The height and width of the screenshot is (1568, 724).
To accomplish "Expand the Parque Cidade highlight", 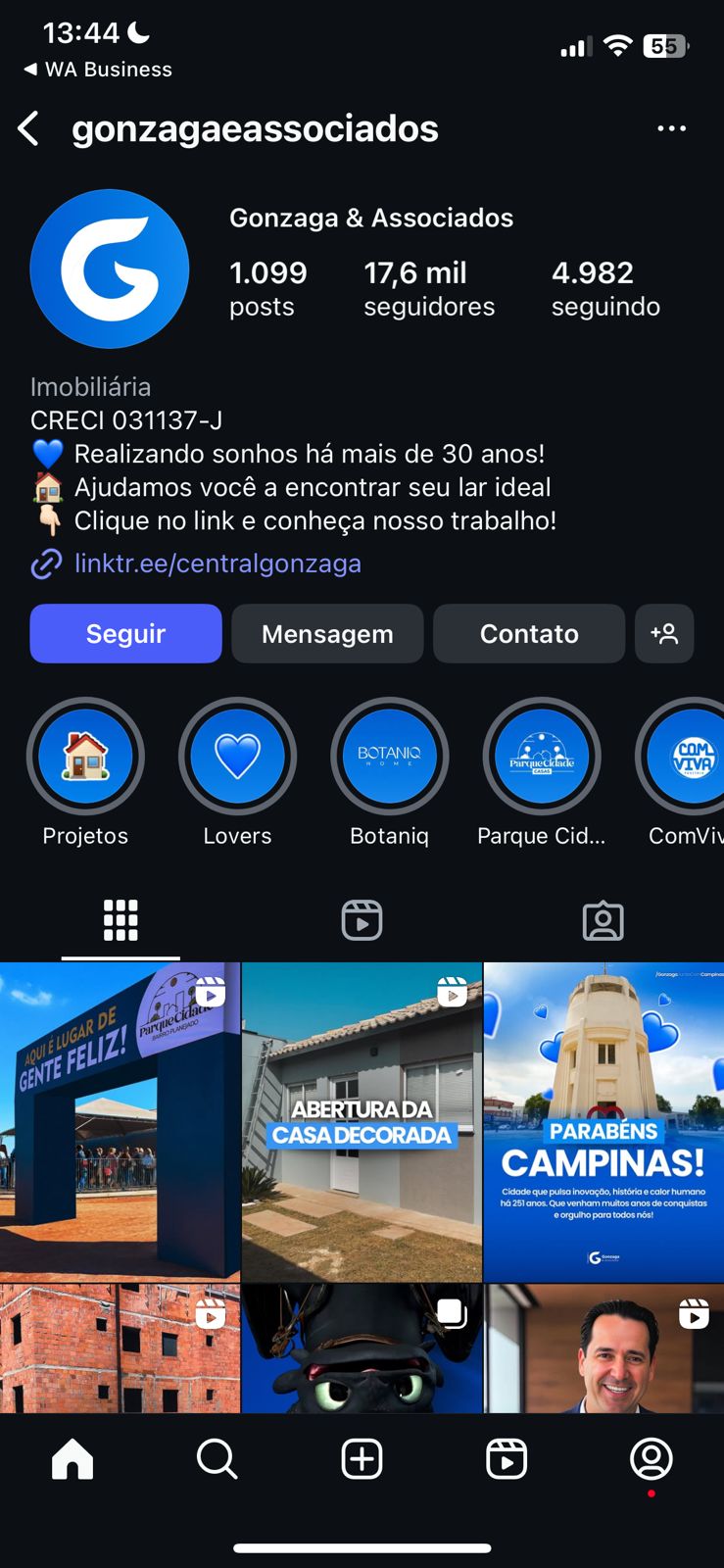I will coord(541,756).
